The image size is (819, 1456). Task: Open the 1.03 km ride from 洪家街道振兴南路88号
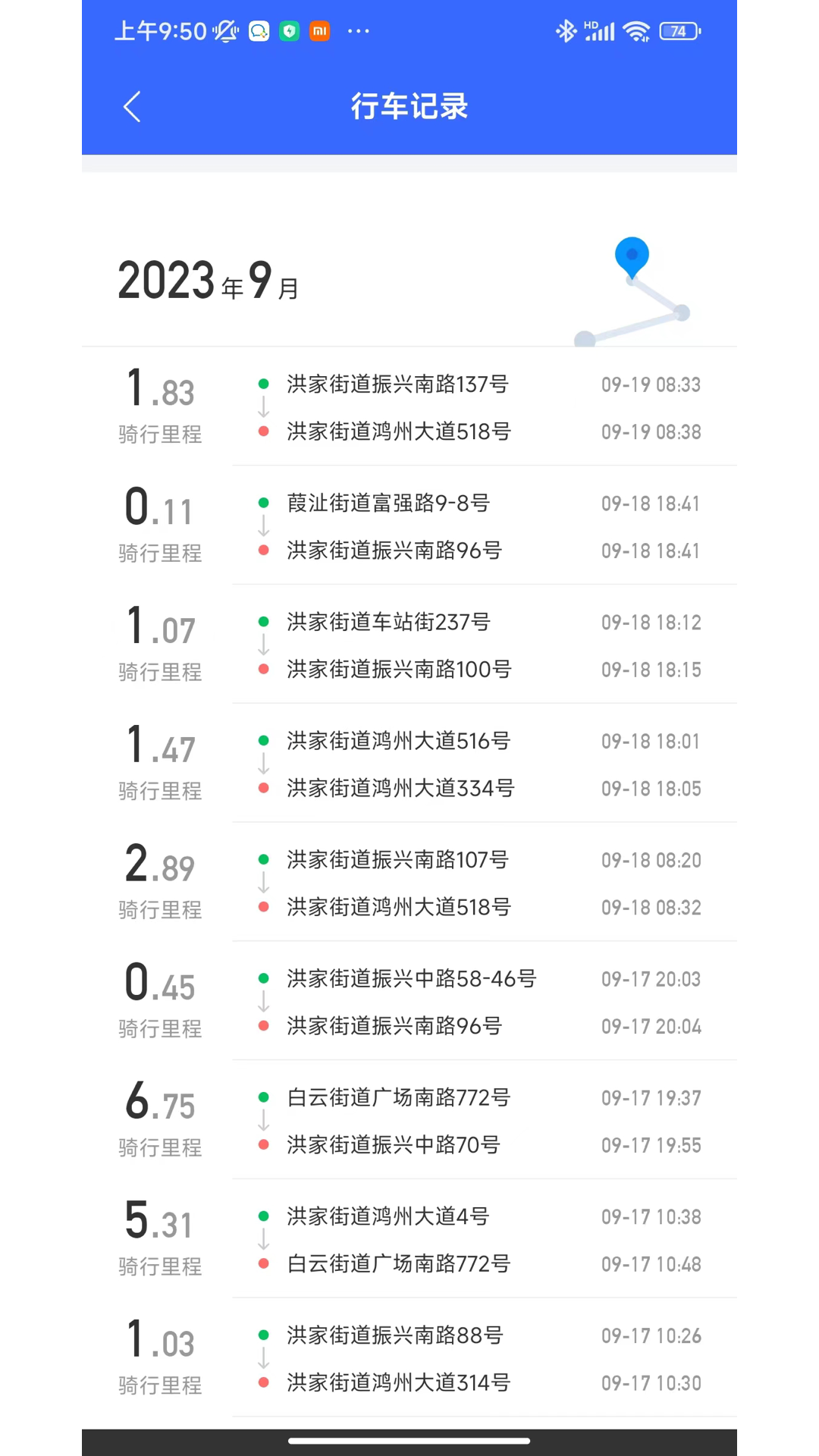[409, 1358]
